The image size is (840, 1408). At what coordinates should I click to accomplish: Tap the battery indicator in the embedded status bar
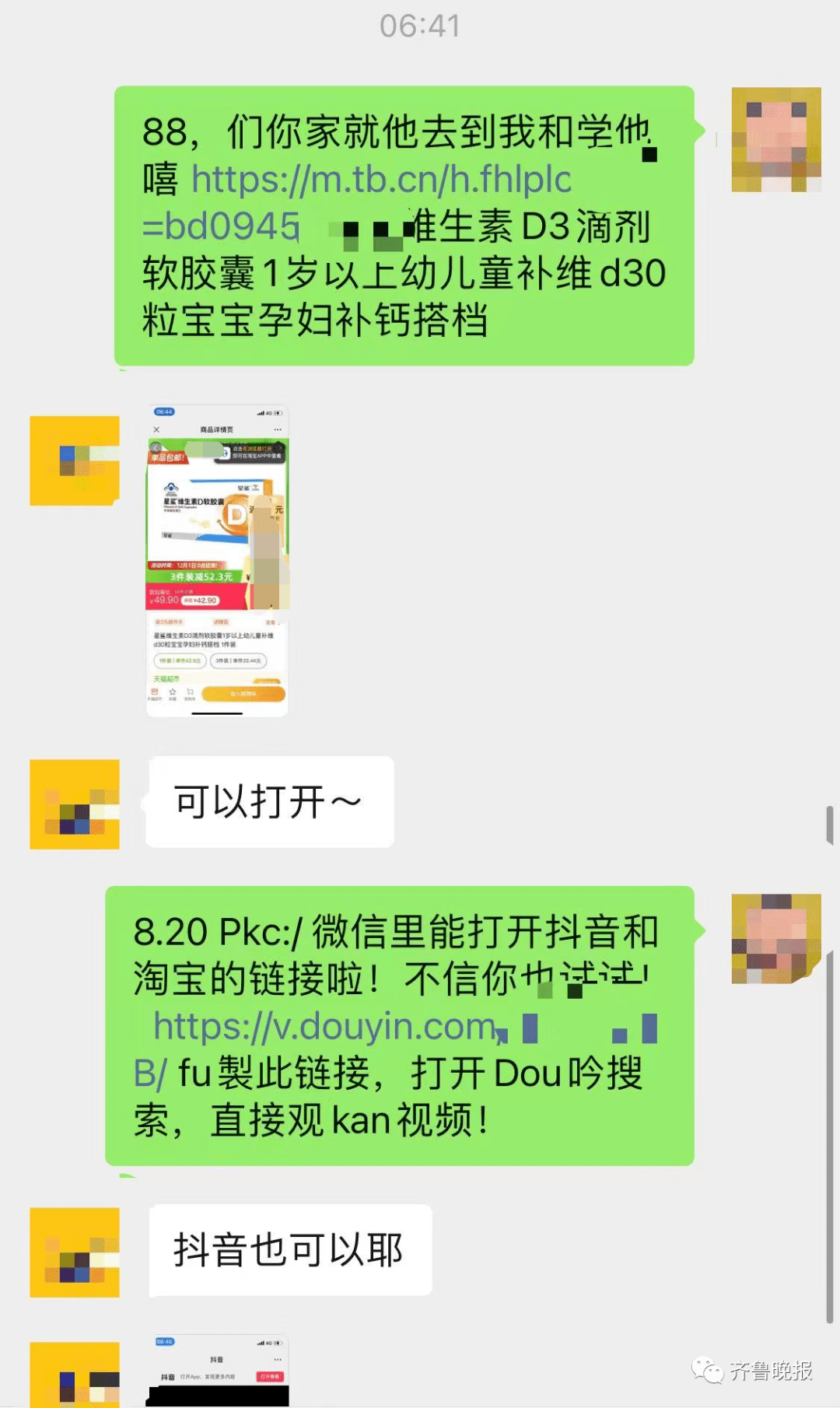[x=278, y=412]
